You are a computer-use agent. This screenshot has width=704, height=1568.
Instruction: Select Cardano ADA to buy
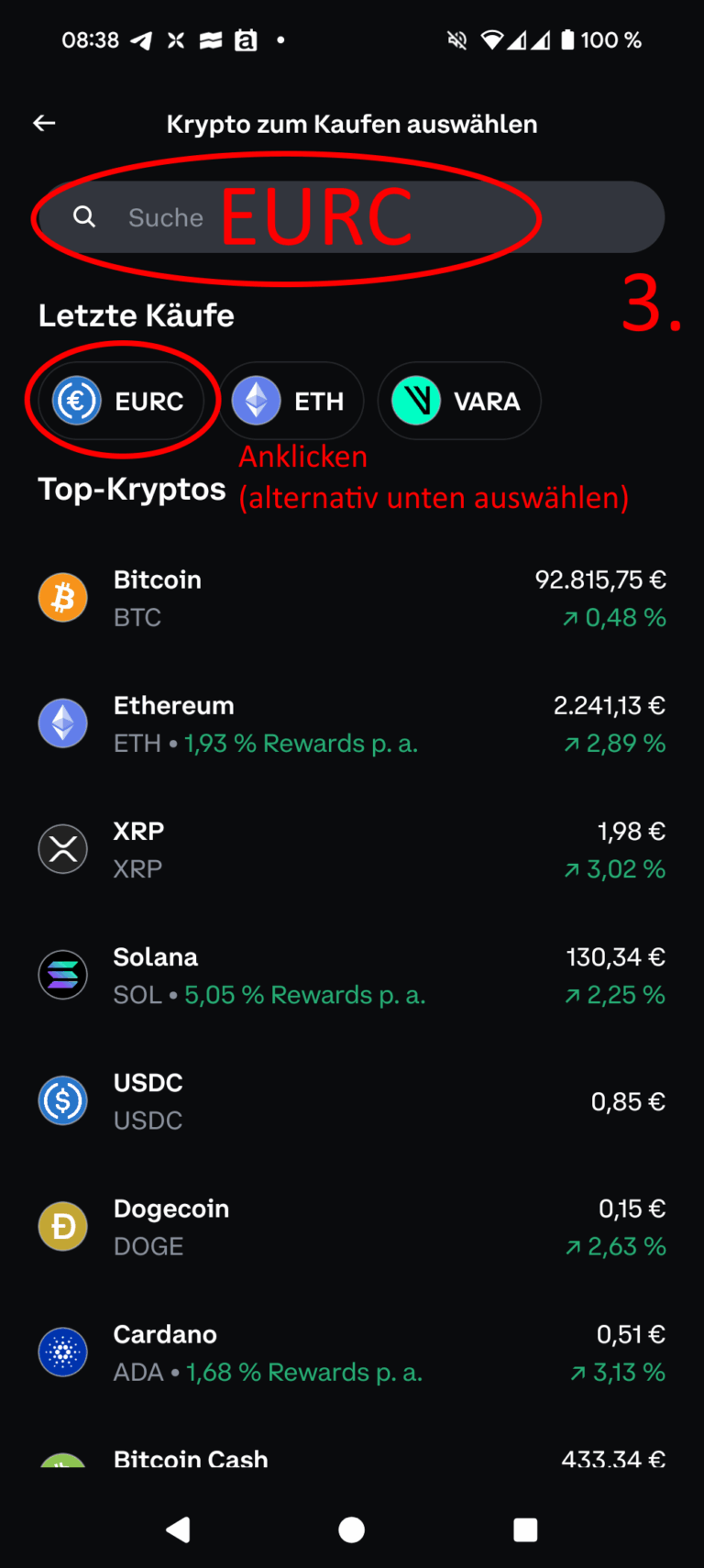coord(352,1352)
